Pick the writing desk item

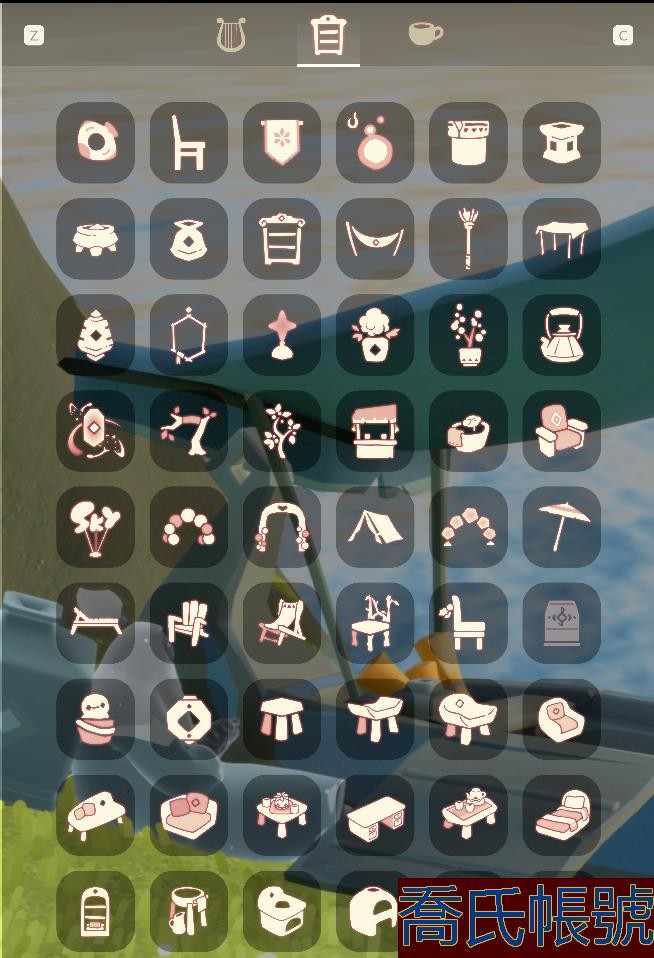(375, 815)
